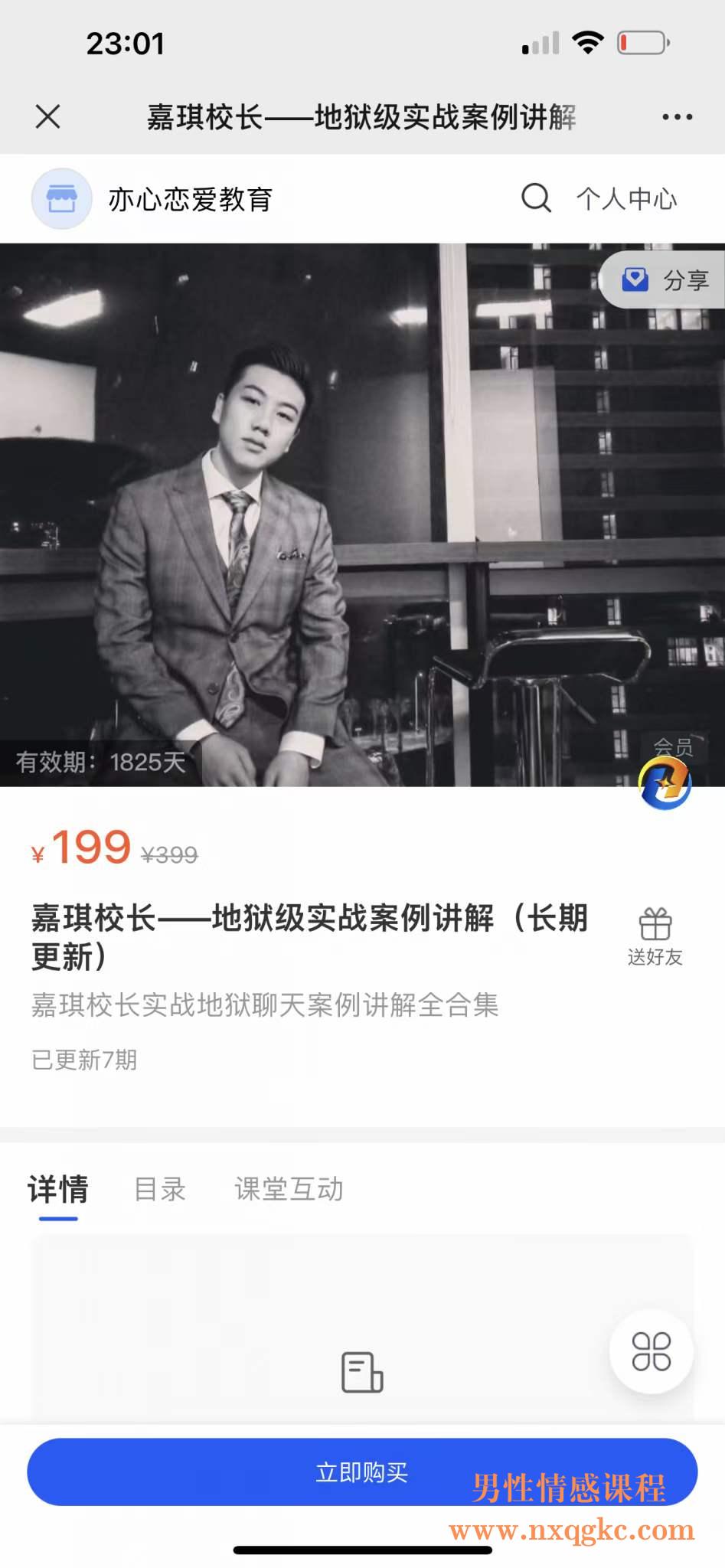
Task: Click the course title 嘉琪校长 link
Action: [306, 921]
